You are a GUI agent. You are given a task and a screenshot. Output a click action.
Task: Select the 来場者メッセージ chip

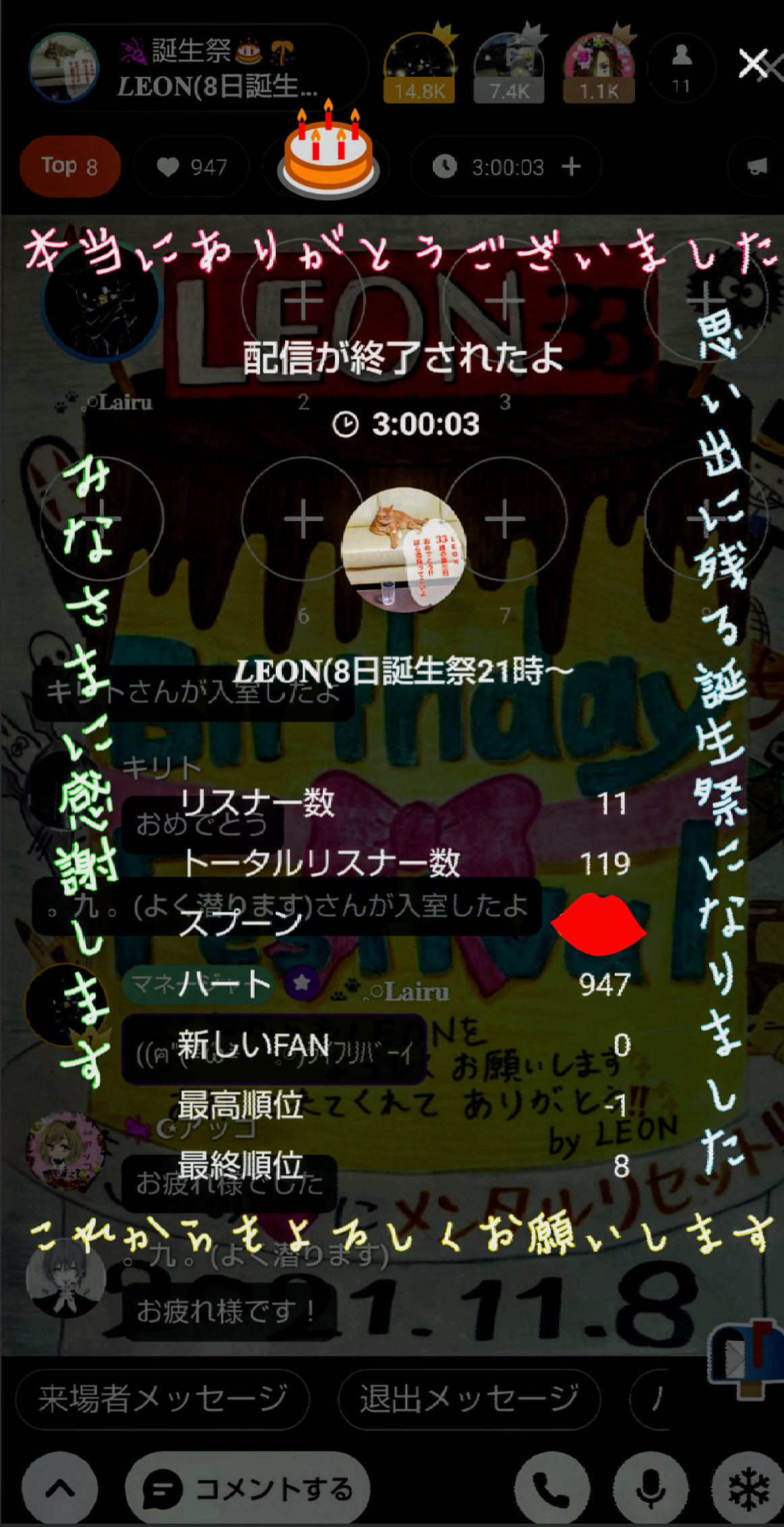(162, 1399)
